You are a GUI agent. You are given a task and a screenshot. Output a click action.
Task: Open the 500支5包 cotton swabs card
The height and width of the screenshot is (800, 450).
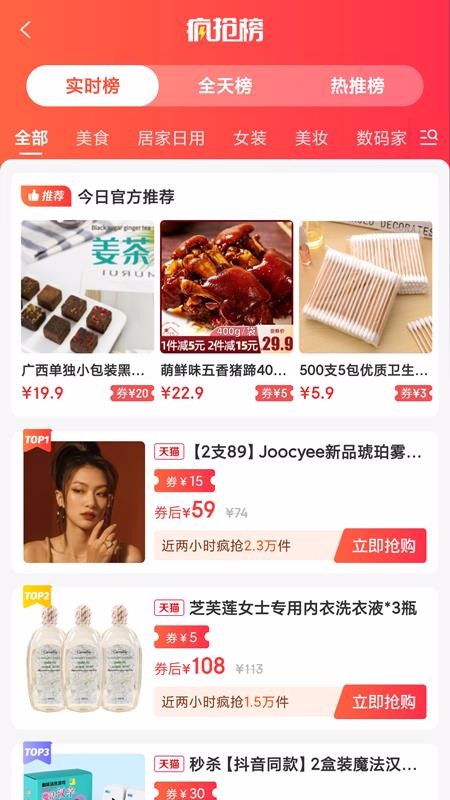[x=366, y=311]
